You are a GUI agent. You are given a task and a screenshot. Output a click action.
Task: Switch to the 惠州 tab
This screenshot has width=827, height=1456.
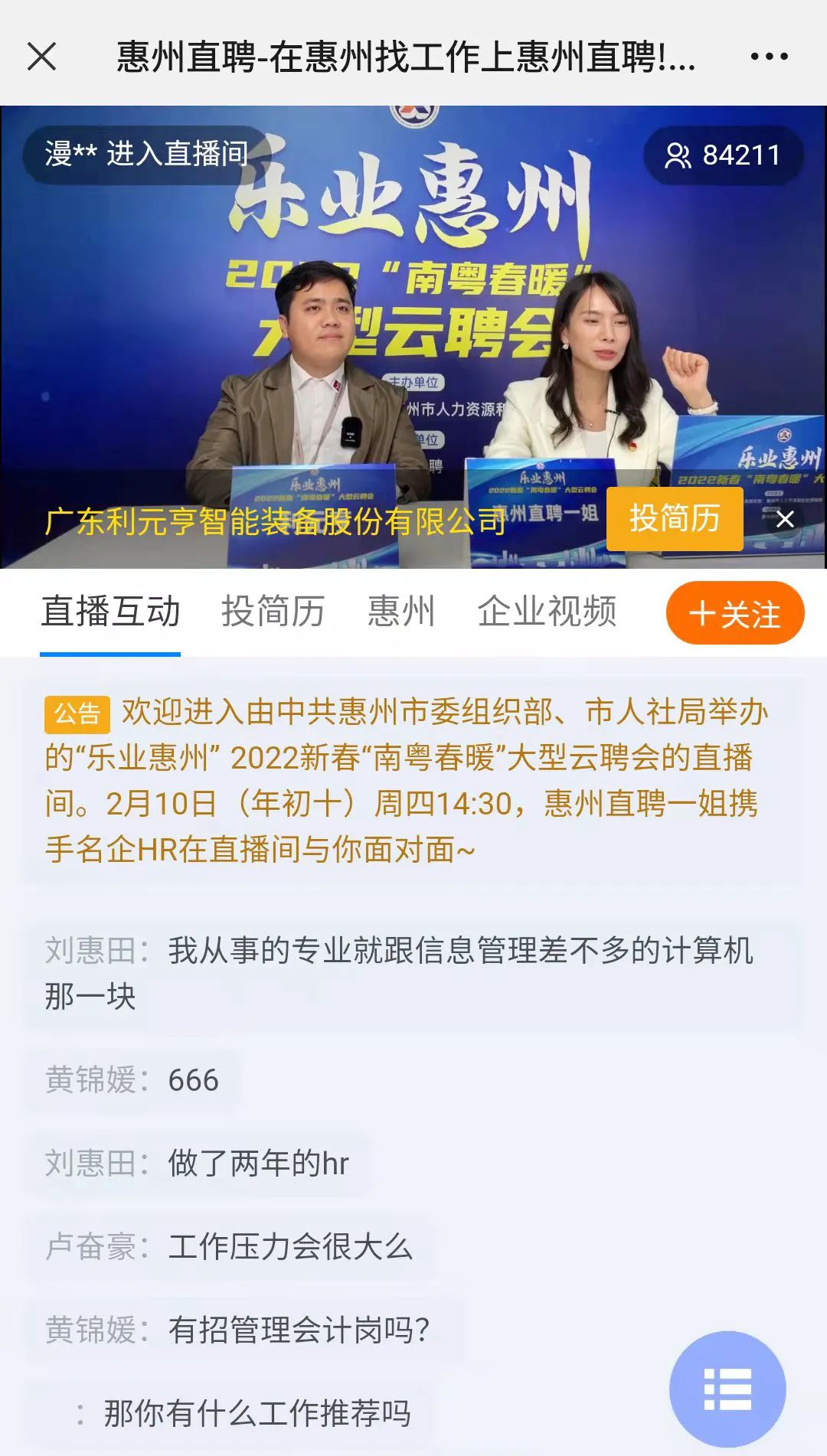coord(400,612)
